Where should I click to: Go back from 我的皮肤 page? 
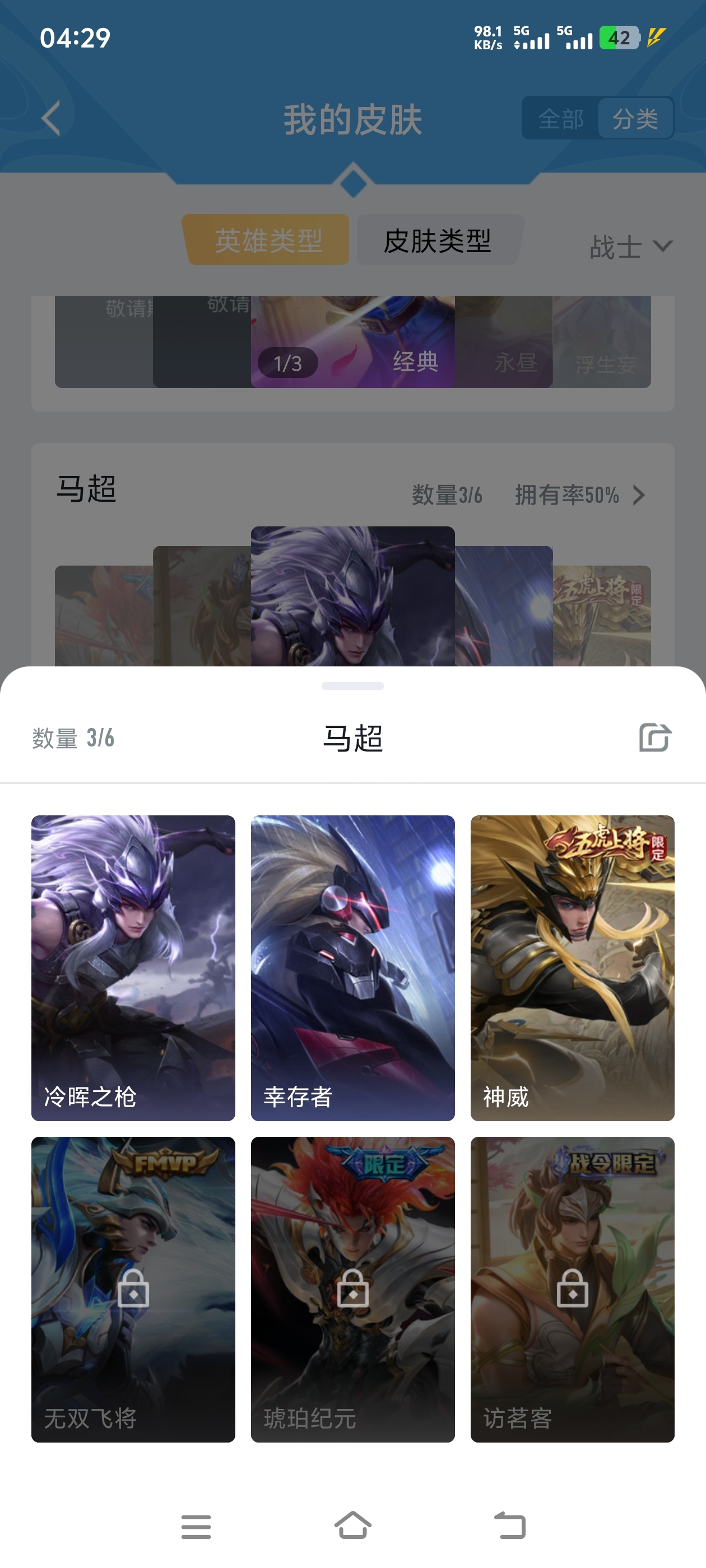coord(51,118)
